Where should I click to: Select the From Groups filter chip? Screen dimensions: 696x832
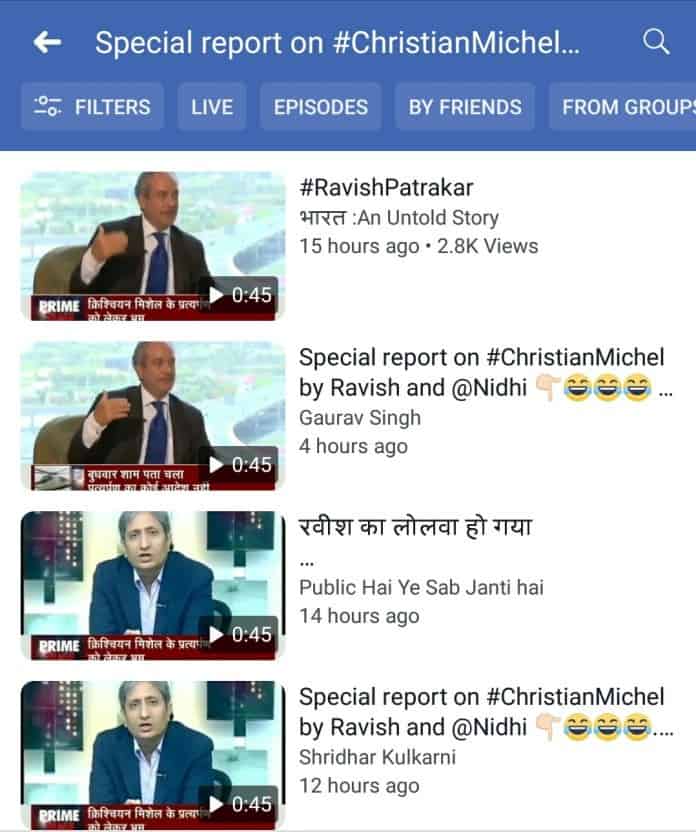[625, 107]
